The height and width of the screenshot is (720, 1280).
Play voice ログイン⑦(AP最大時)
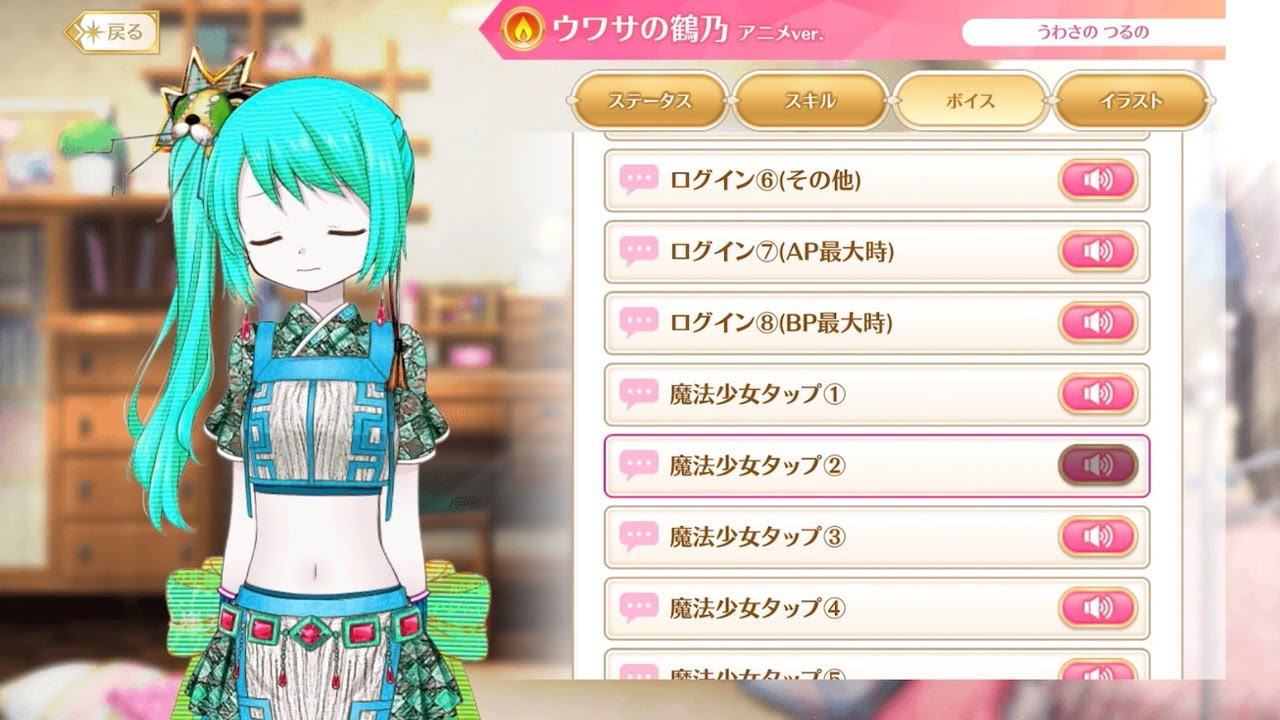[x=1097, y=252]
